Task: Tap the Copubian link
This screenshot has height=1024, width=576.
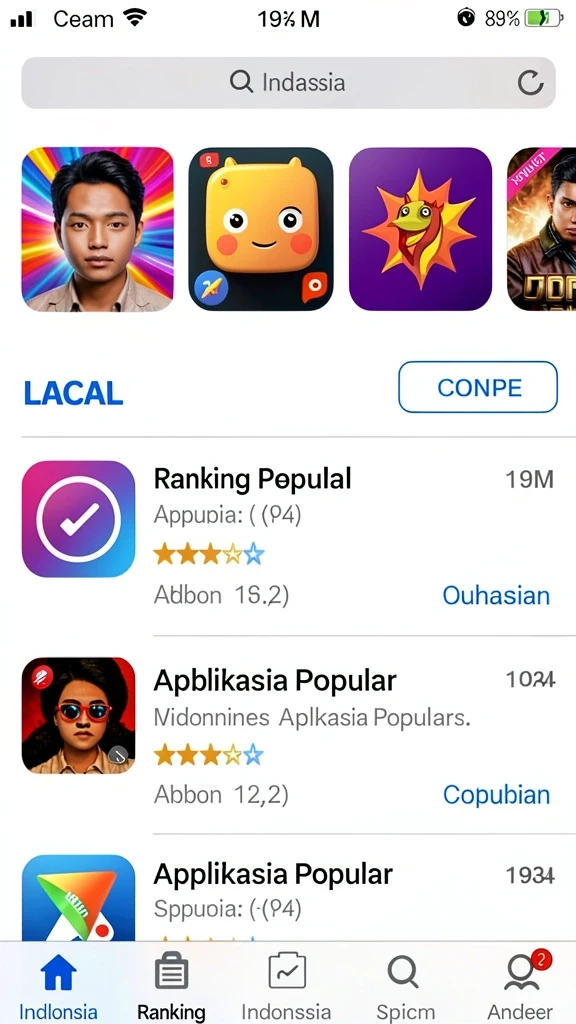Action: 496,795
